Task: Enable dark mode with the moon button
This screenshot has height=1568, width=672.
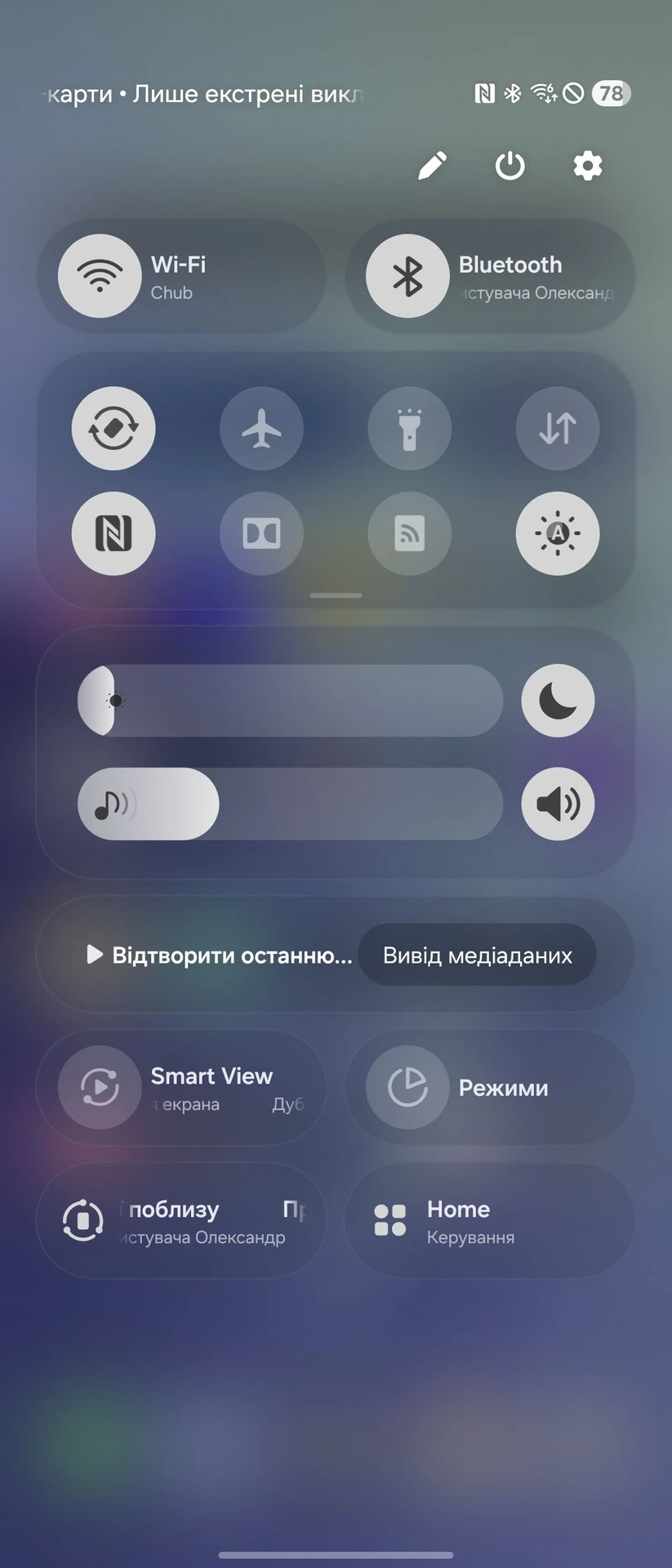Action: coord(558,701)
